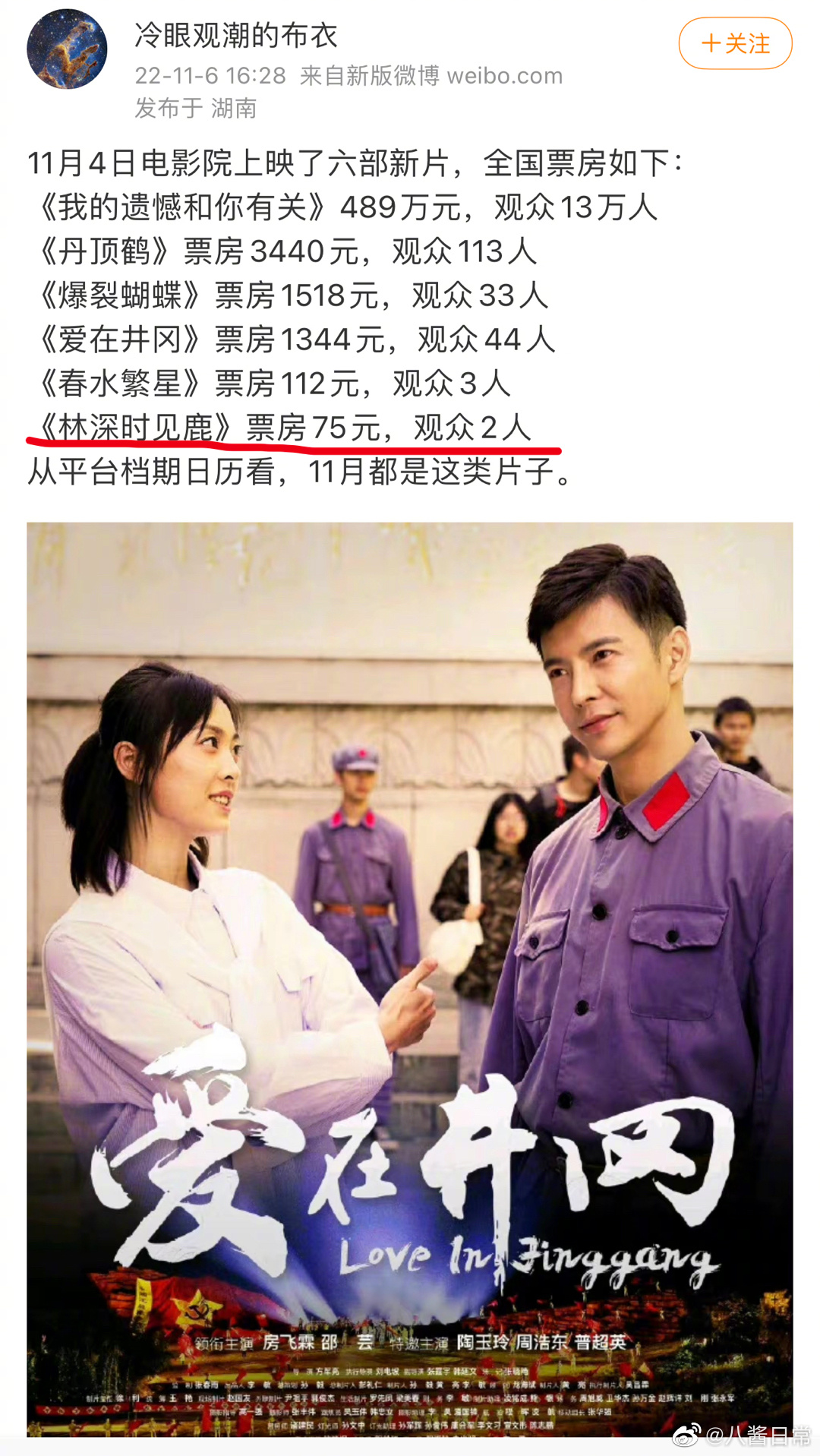Viewport: 820px width, 1456px height.
Task: Follow 冷眼观潮的布衣 with the 关注 button
Action: 735,43
